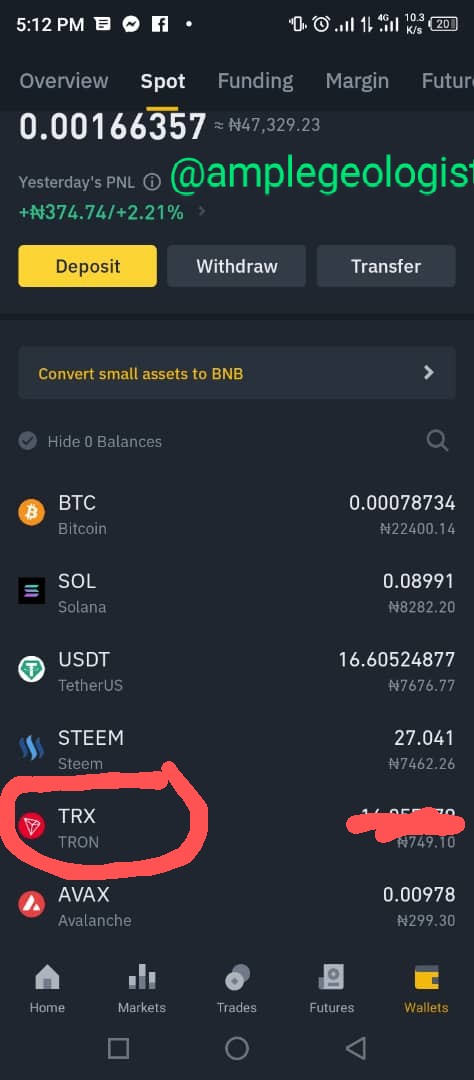Tap the Transfer button
474x1080 pixels.
click(x=386, y=266)
